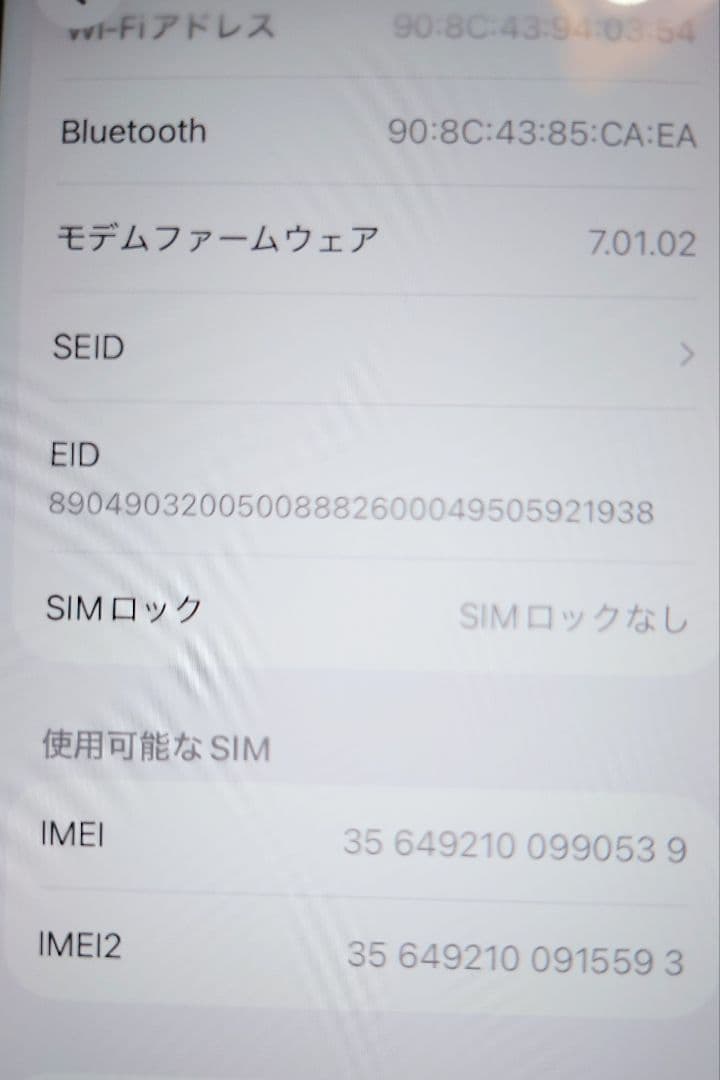The height and width of the screenshot is (1080, 720).
Task: Tap the Wi-Fi address row
Action: (x=360, y=25)
